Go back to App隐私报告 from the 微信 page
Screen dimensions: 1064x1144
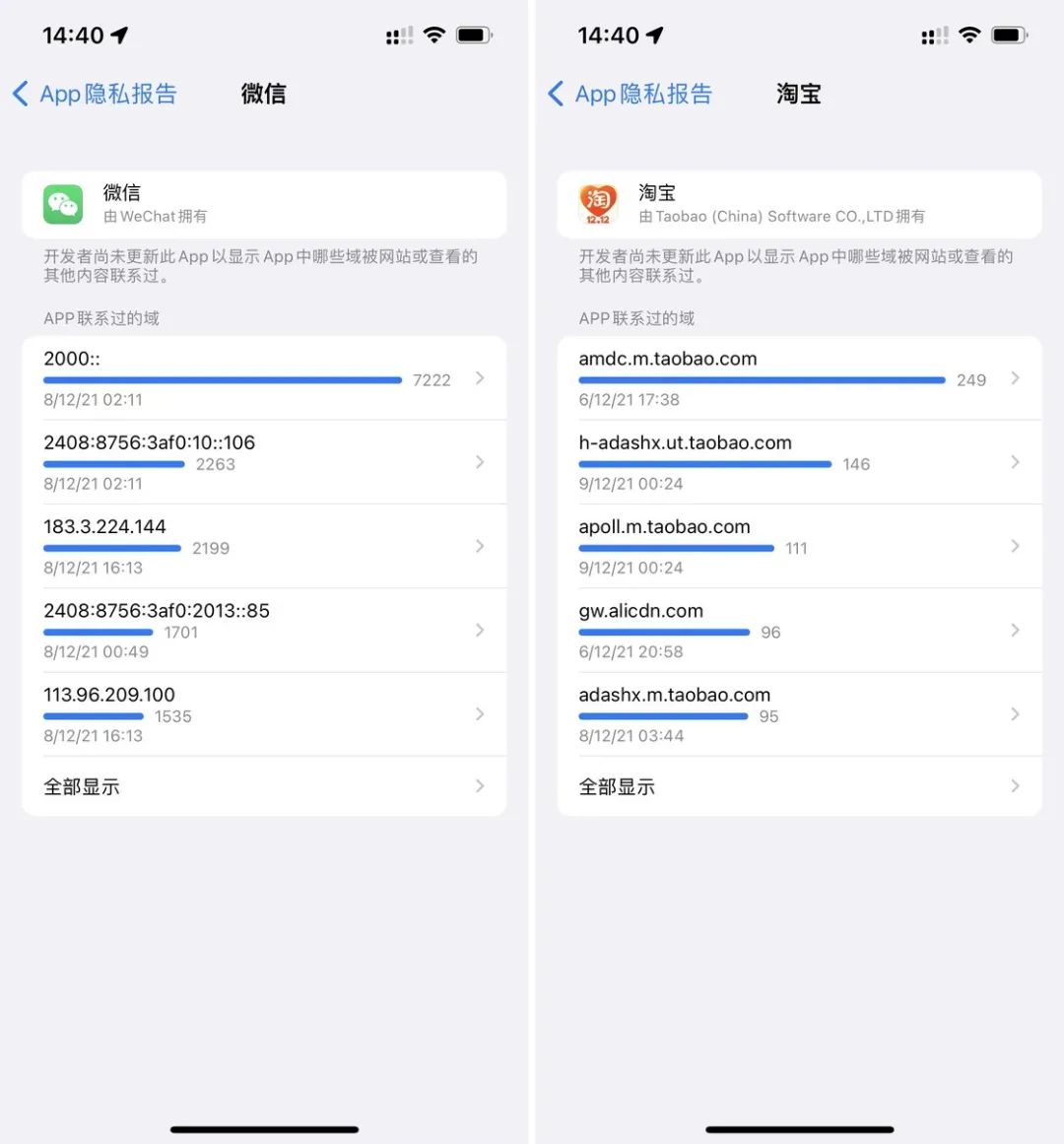[95, 94]
